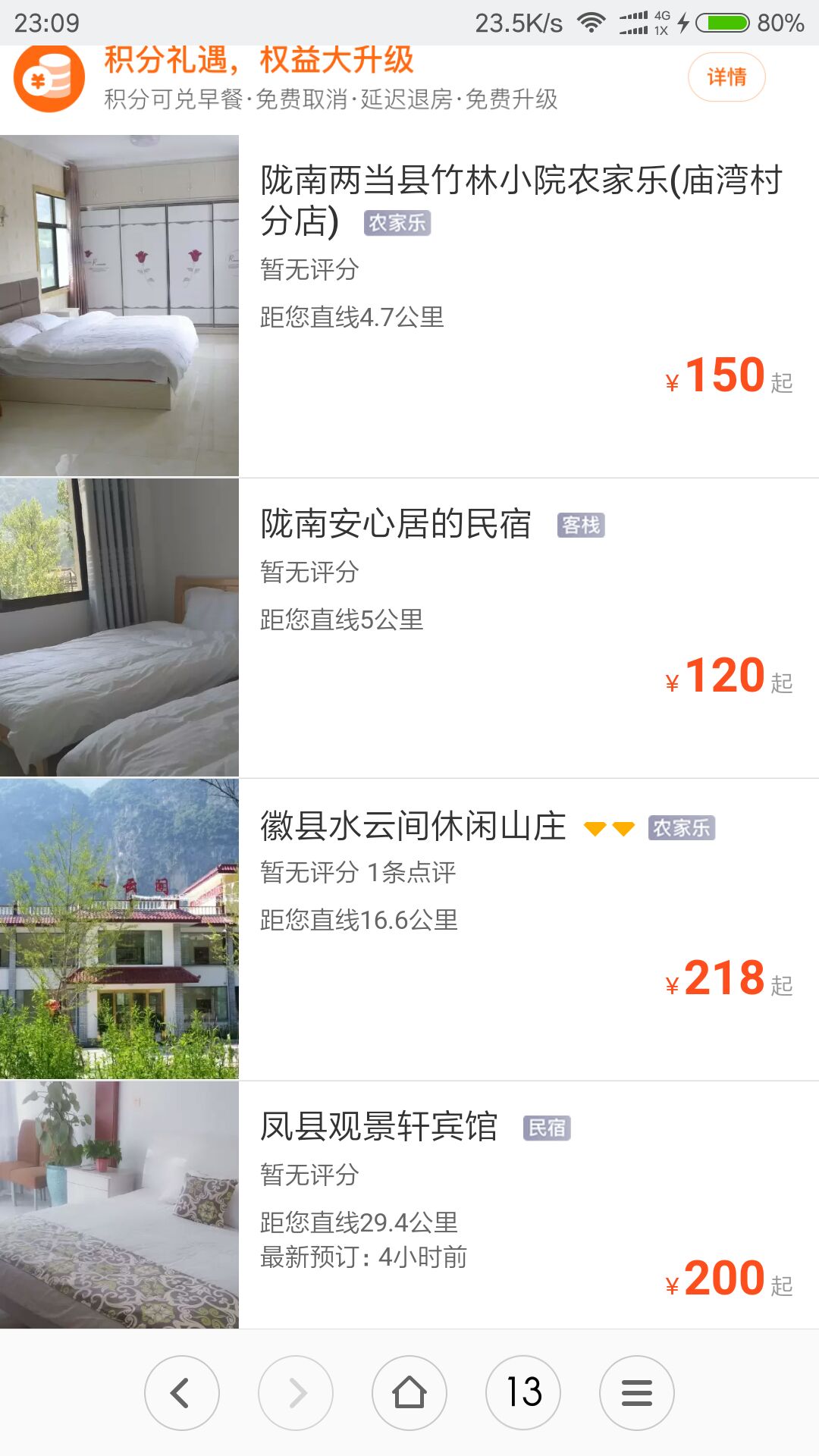This screenshot has height=1456, width=819.
Task: Open the browser home page
Action: point(409,1393)
